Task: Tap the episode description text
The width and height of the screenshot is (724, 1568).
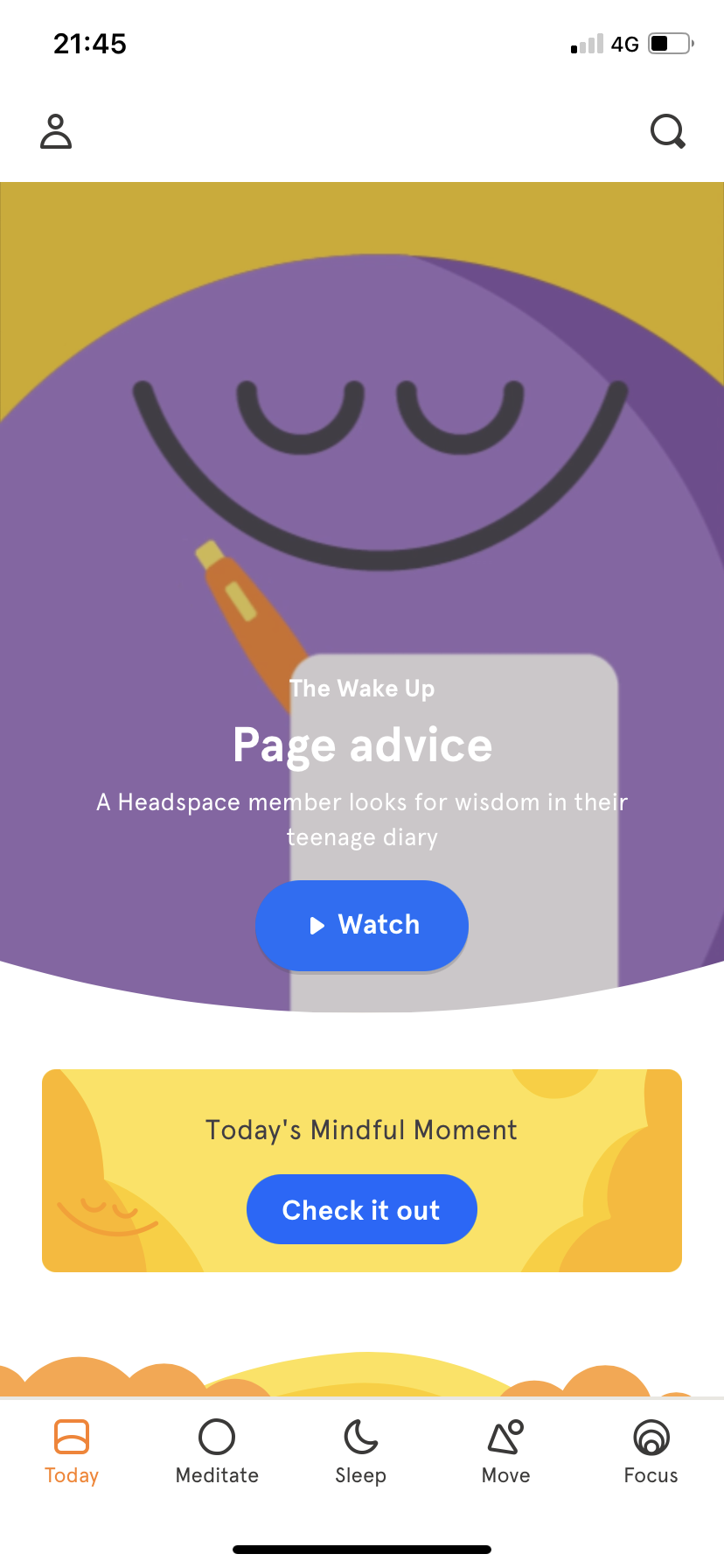Action: (362, 818)
